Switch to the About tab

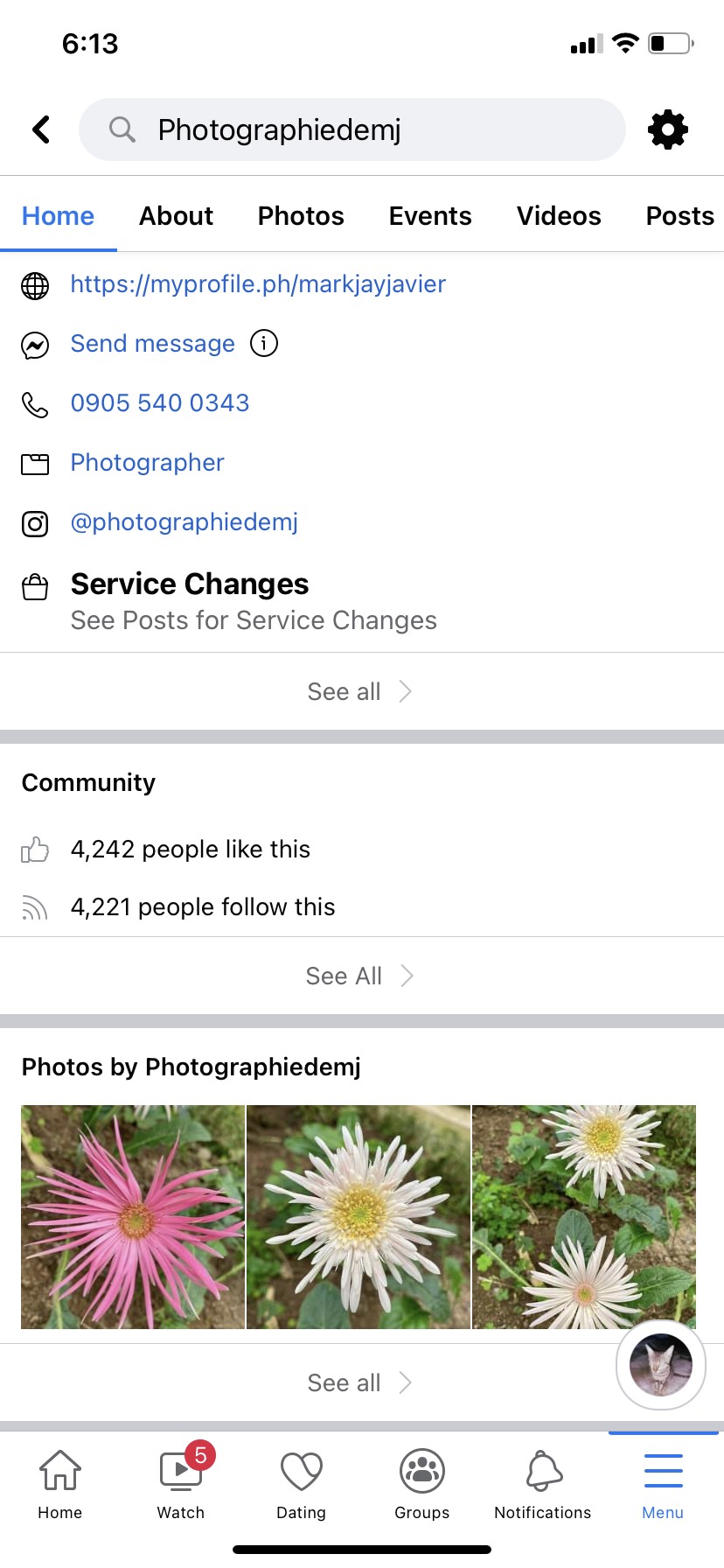[176, 216]
